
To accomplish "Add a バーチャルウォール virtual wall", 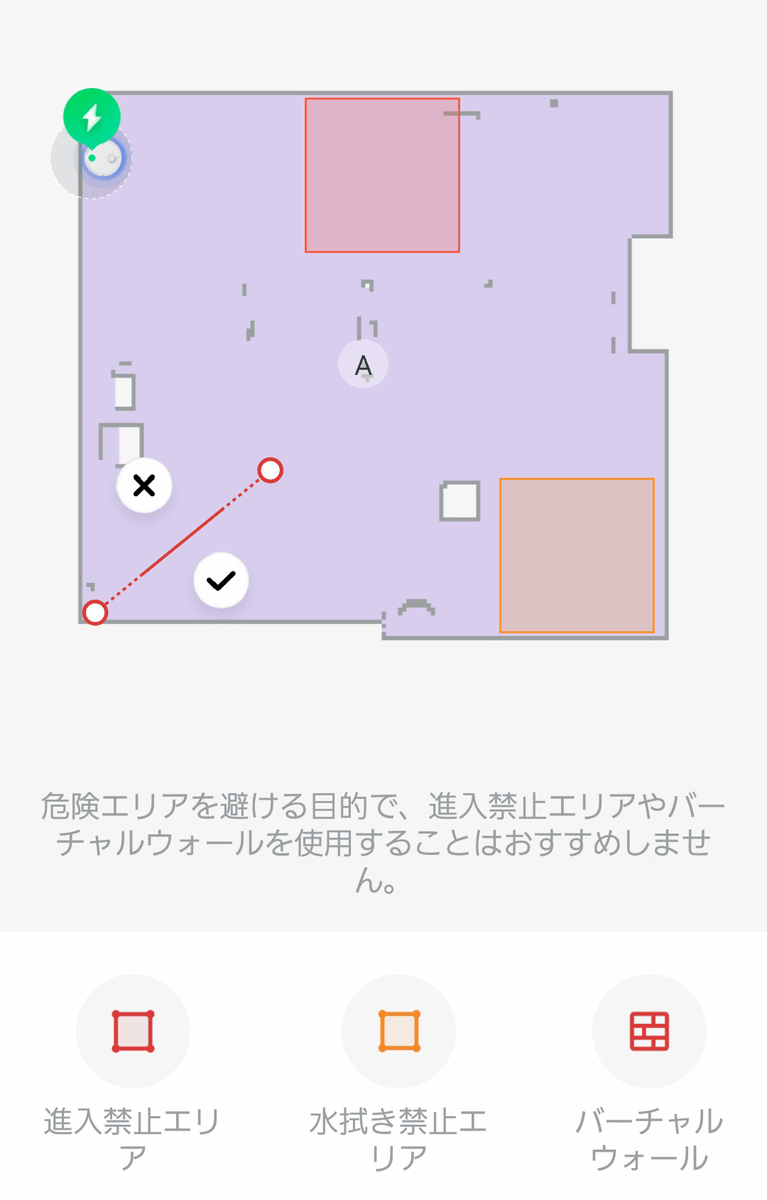I will [x=649, y=1031].
